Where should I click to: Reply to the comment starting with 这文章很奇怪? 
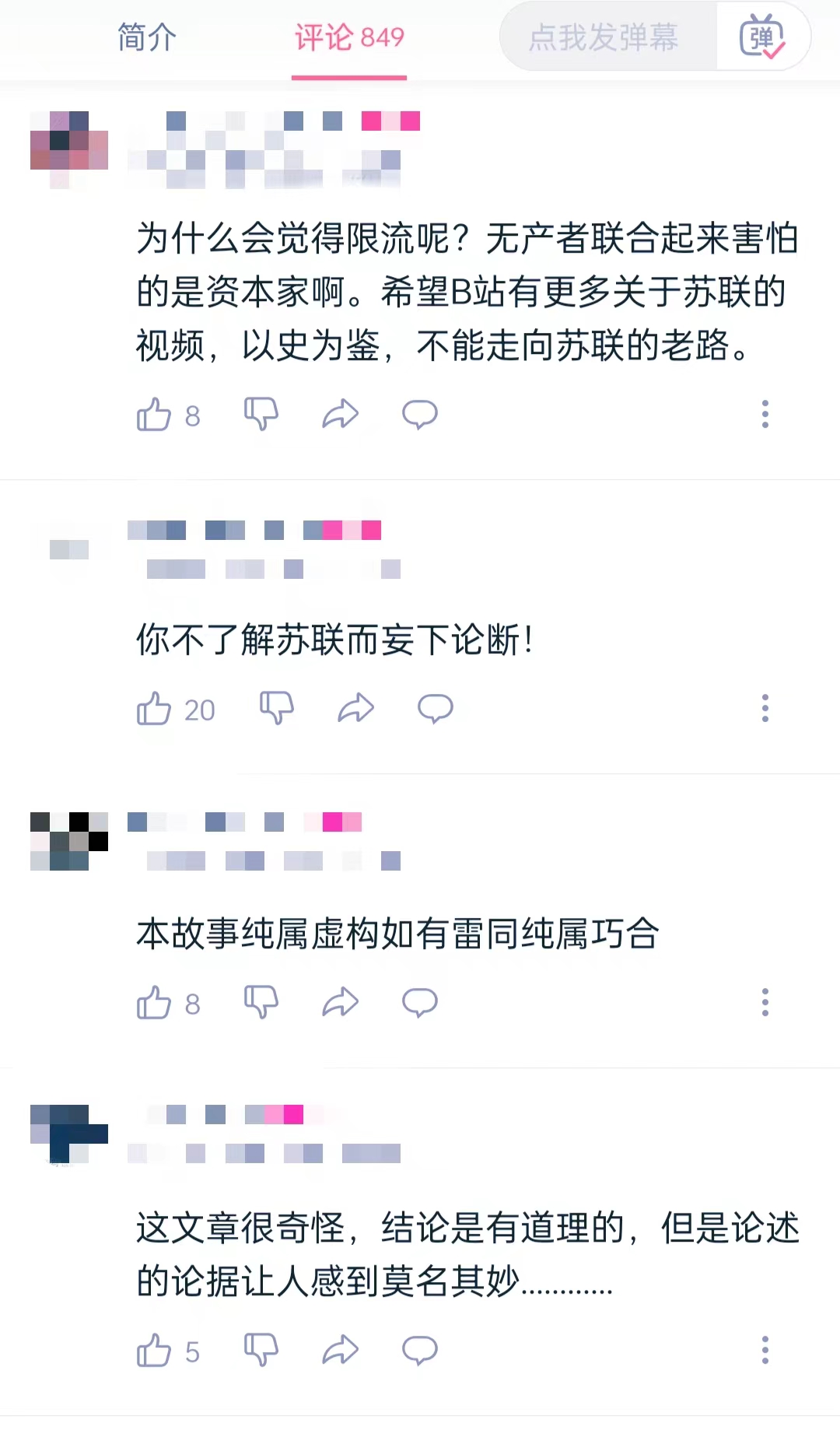[420, 1351]
